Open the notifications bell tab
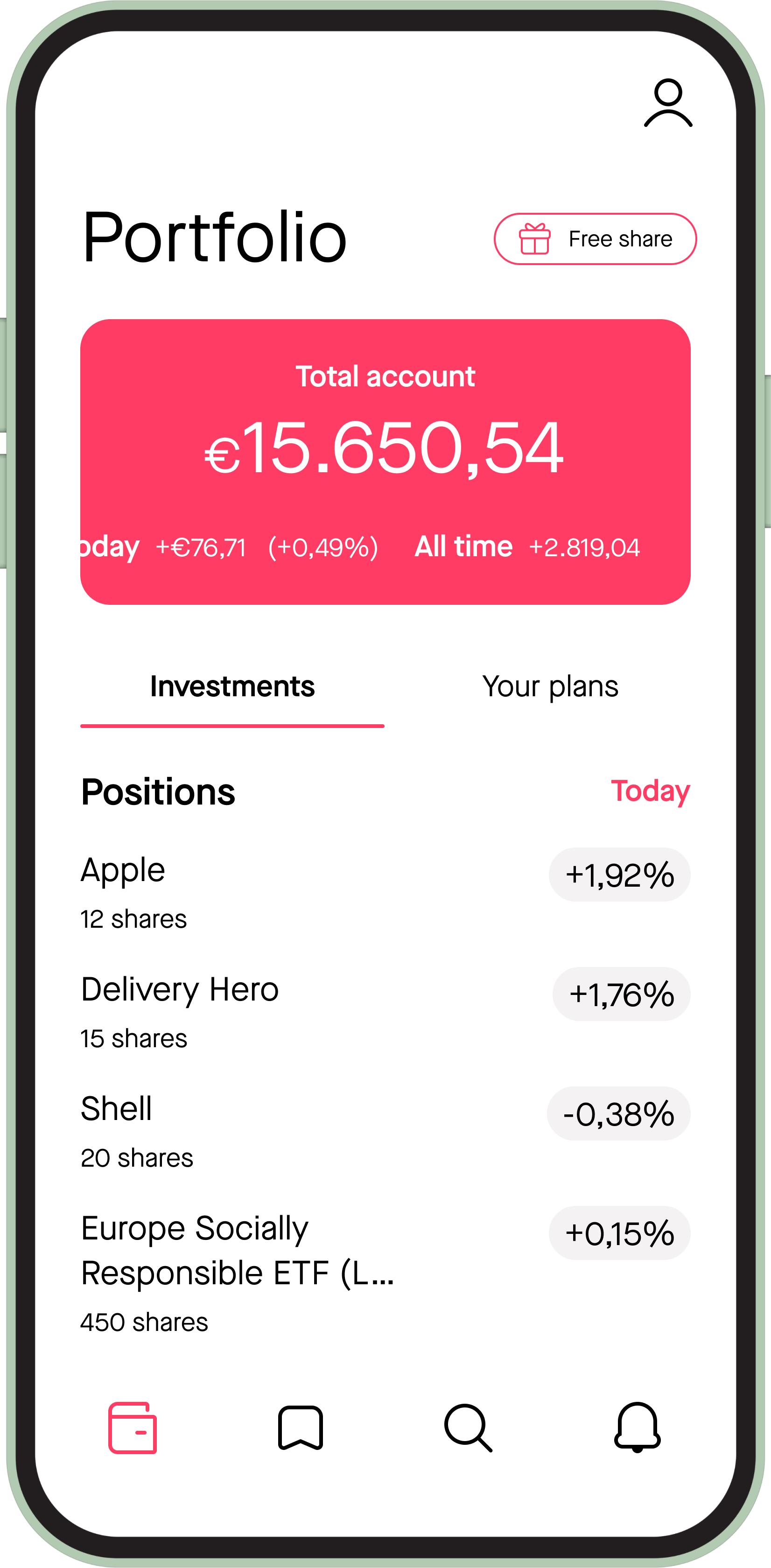The height and width of the screenshot is (1568, 771). click(637, 1428)
